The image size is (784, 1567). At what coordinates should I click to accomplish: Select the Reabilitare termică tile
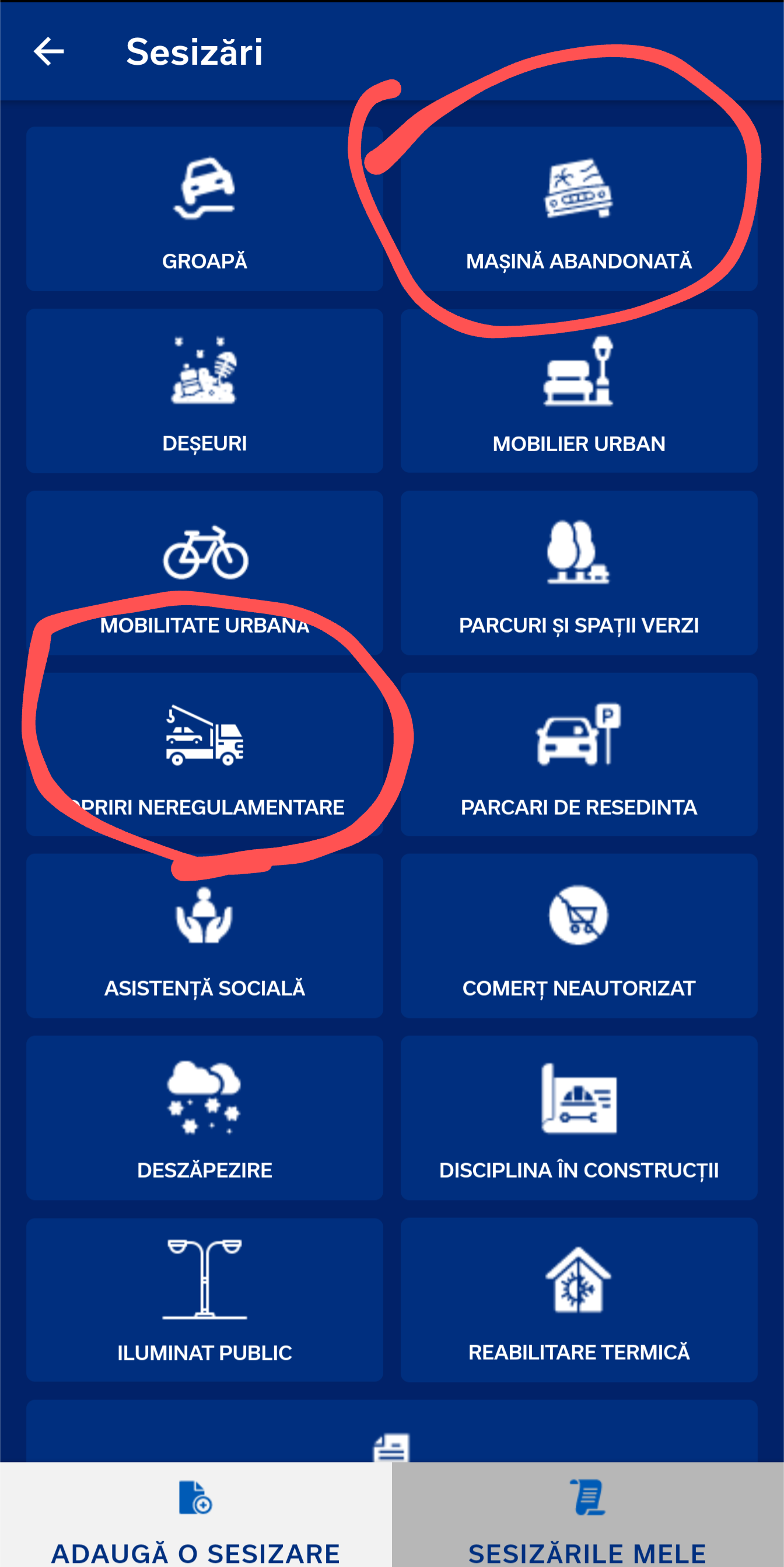(579, 1299)
